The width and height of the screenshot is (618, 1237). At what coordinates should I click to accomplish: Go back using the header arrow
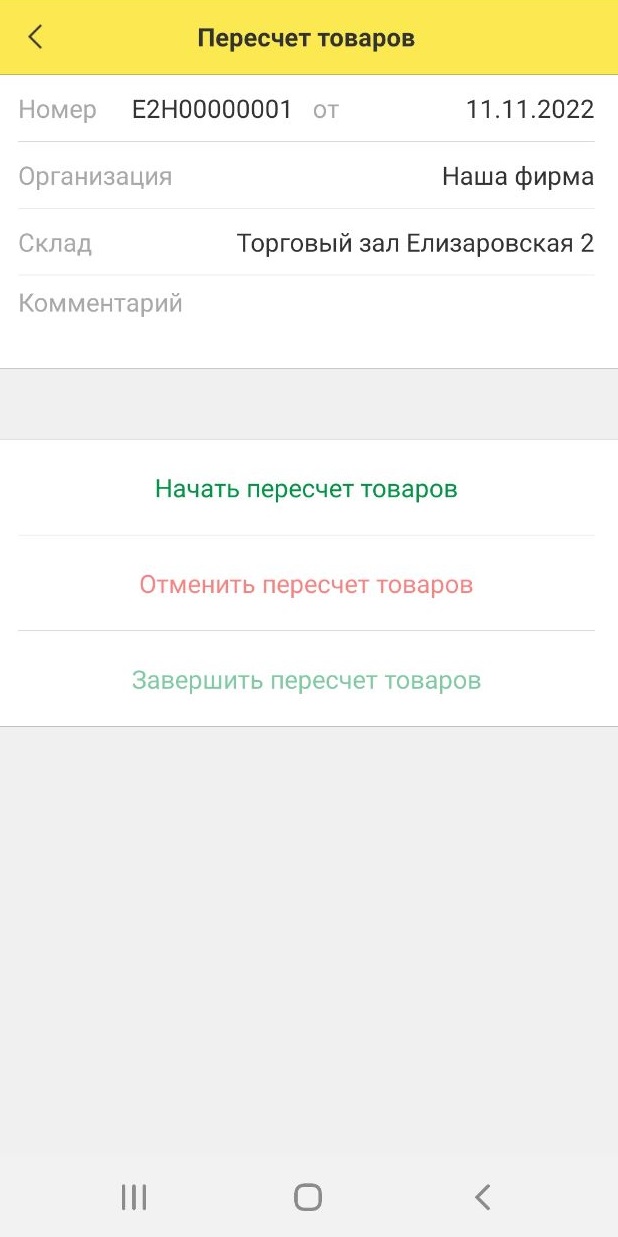36,38
